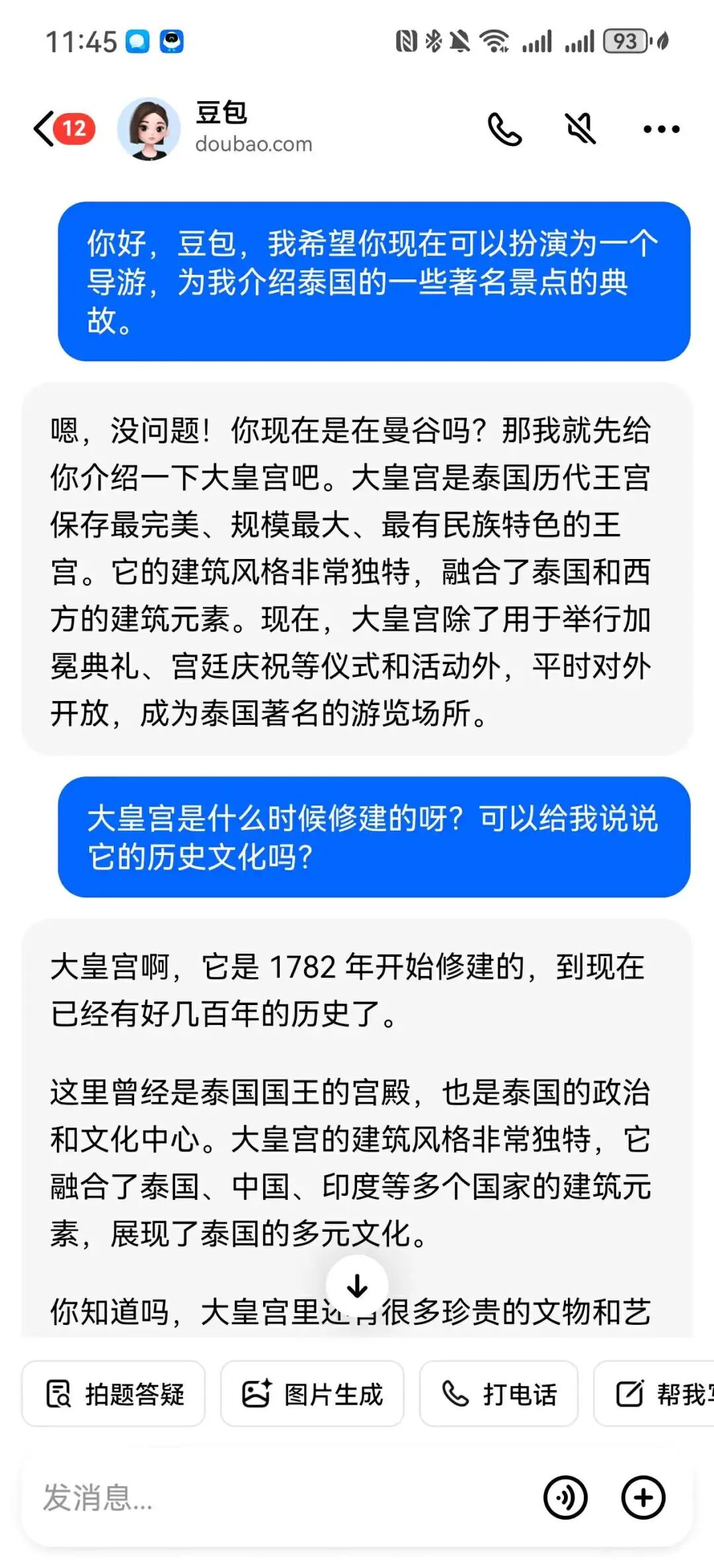714x1568 pixels.
Task: Open the plus attachment menu
Action: tap(643, 1497)
